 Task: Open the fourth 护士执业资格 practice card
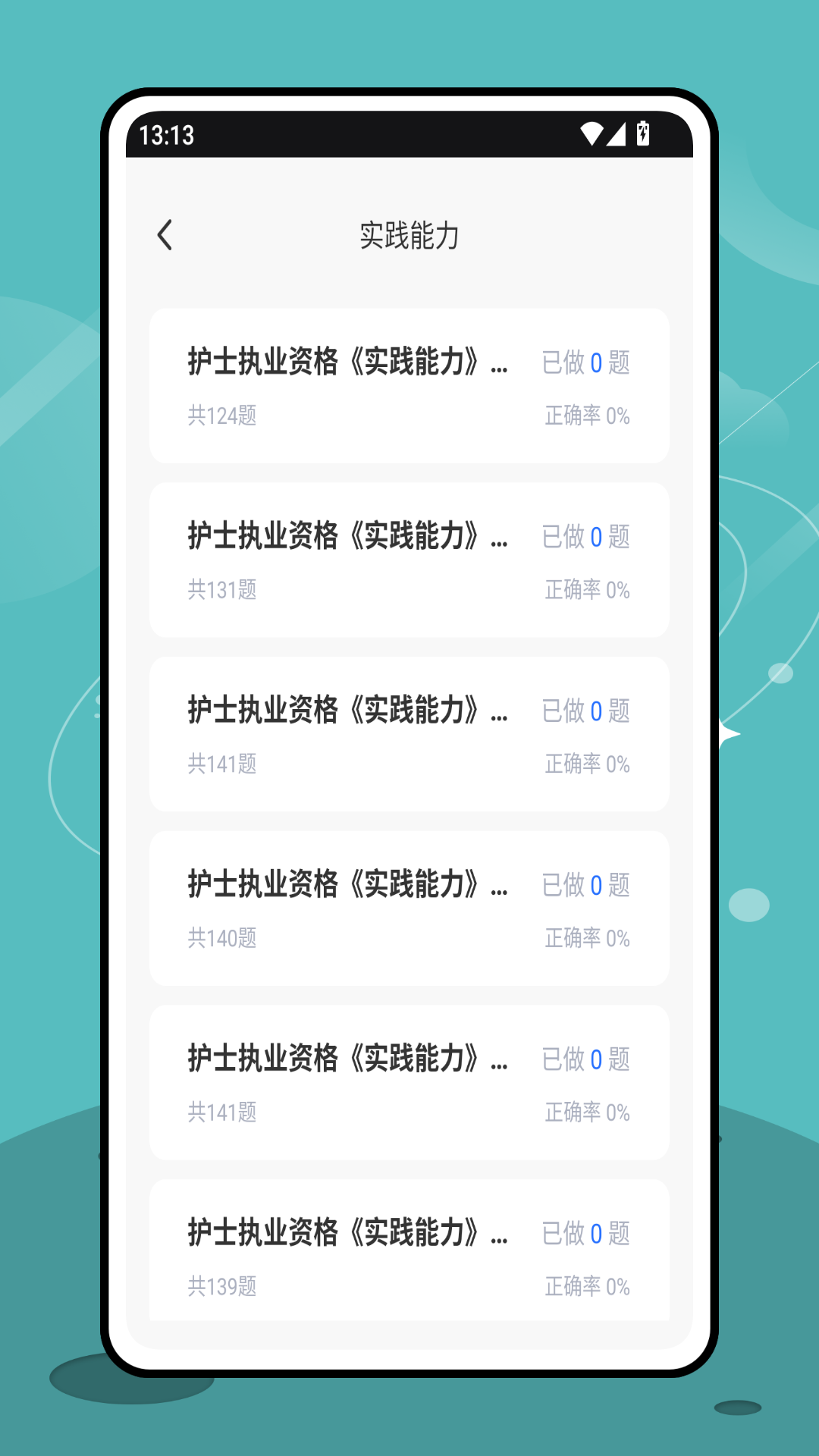coord(409,907)
